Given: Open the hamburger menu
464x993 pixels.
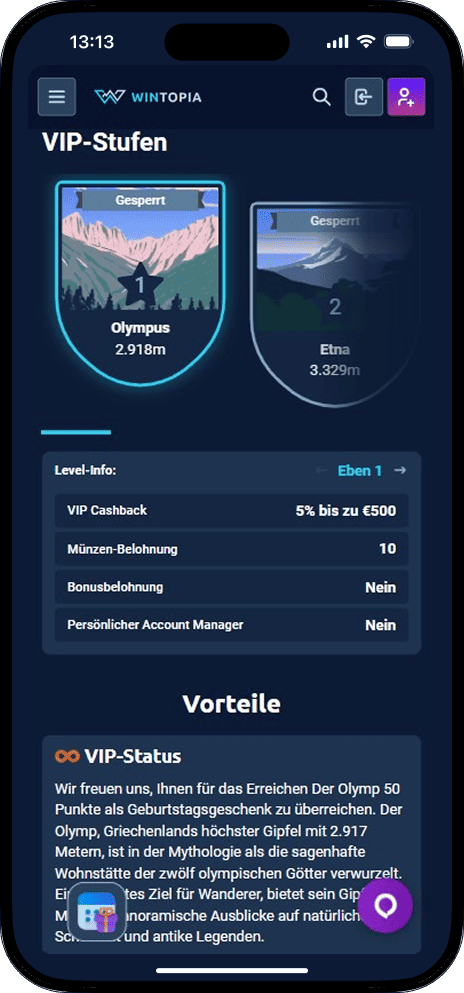Looking at the screenshot, I should (57, 97).
